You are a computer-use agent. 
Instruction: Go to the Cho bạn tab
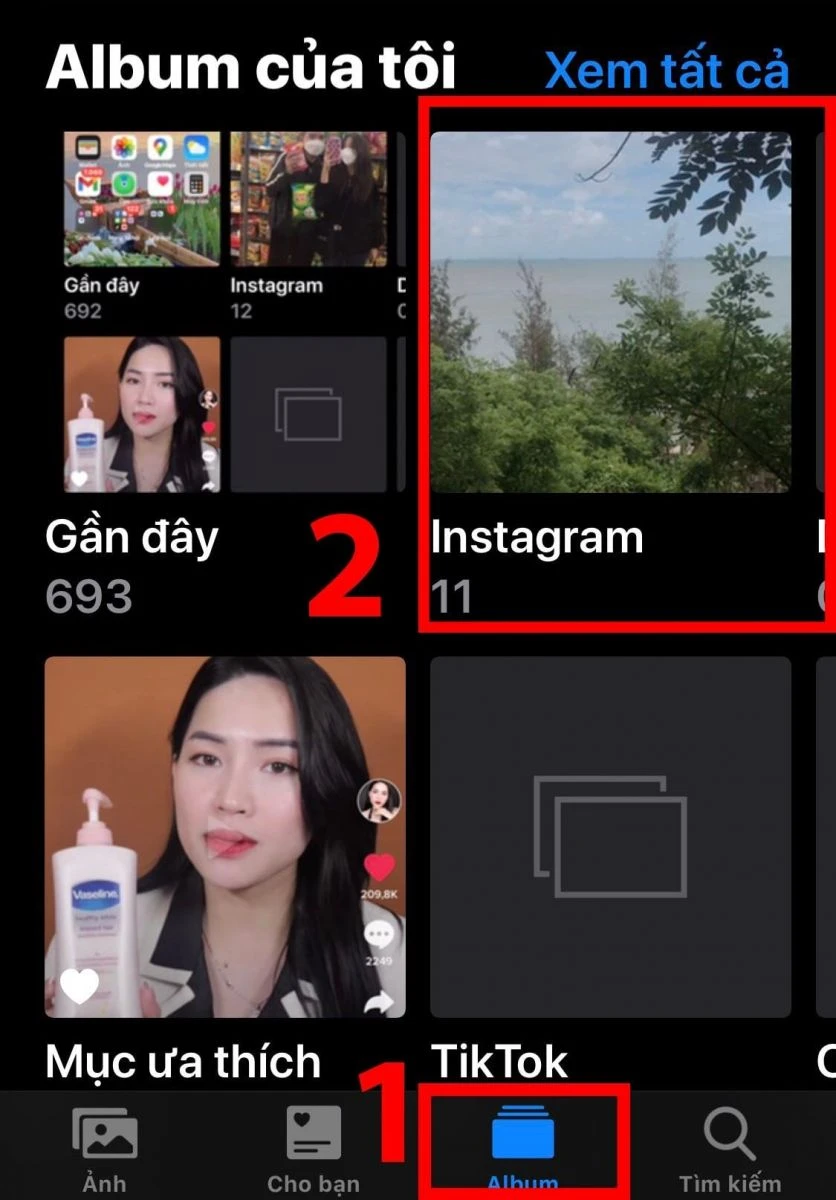click(313, 1150)
